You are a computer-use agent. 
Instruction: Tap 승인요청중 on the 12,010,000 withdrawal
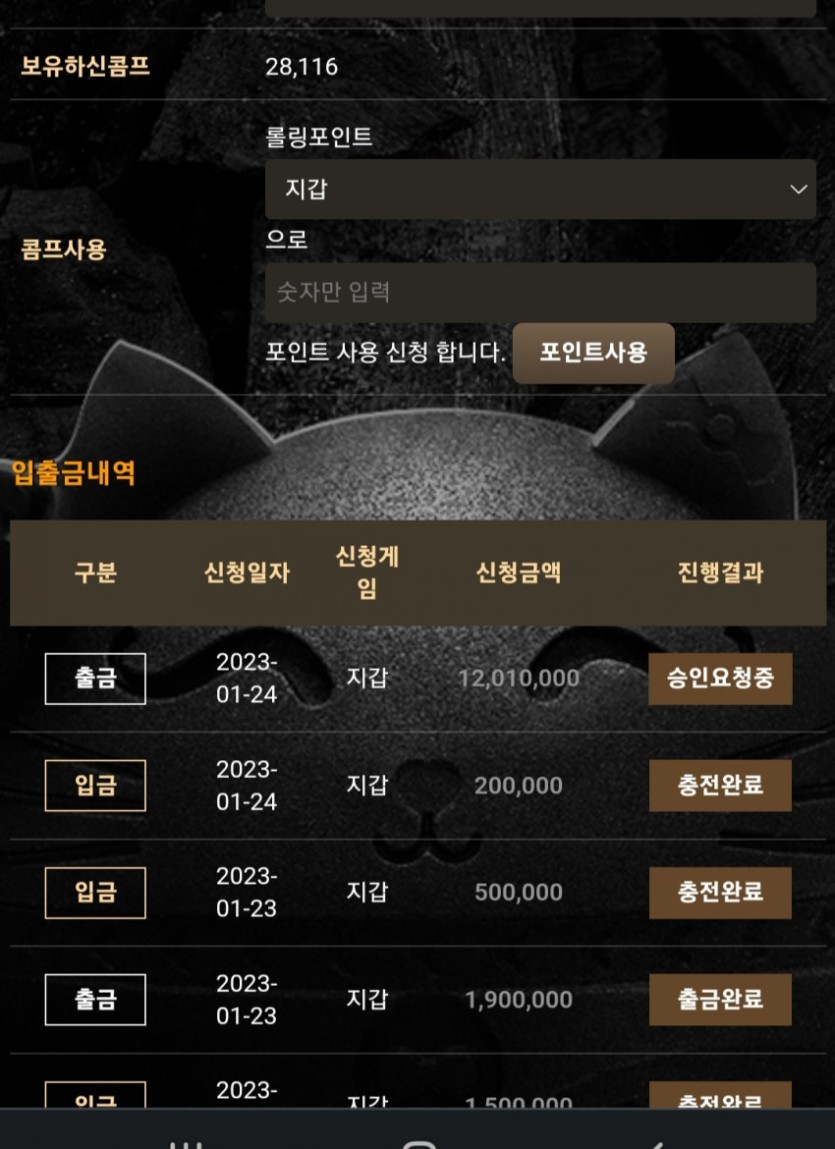(720, 679)
